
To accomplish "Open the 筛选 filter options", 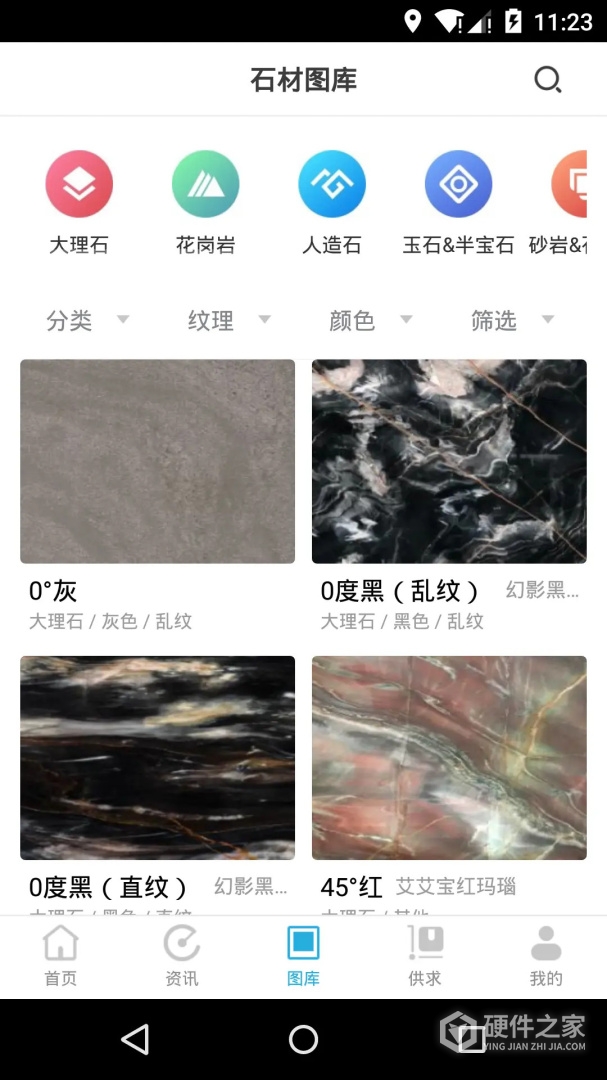I will tap(512, 320).
